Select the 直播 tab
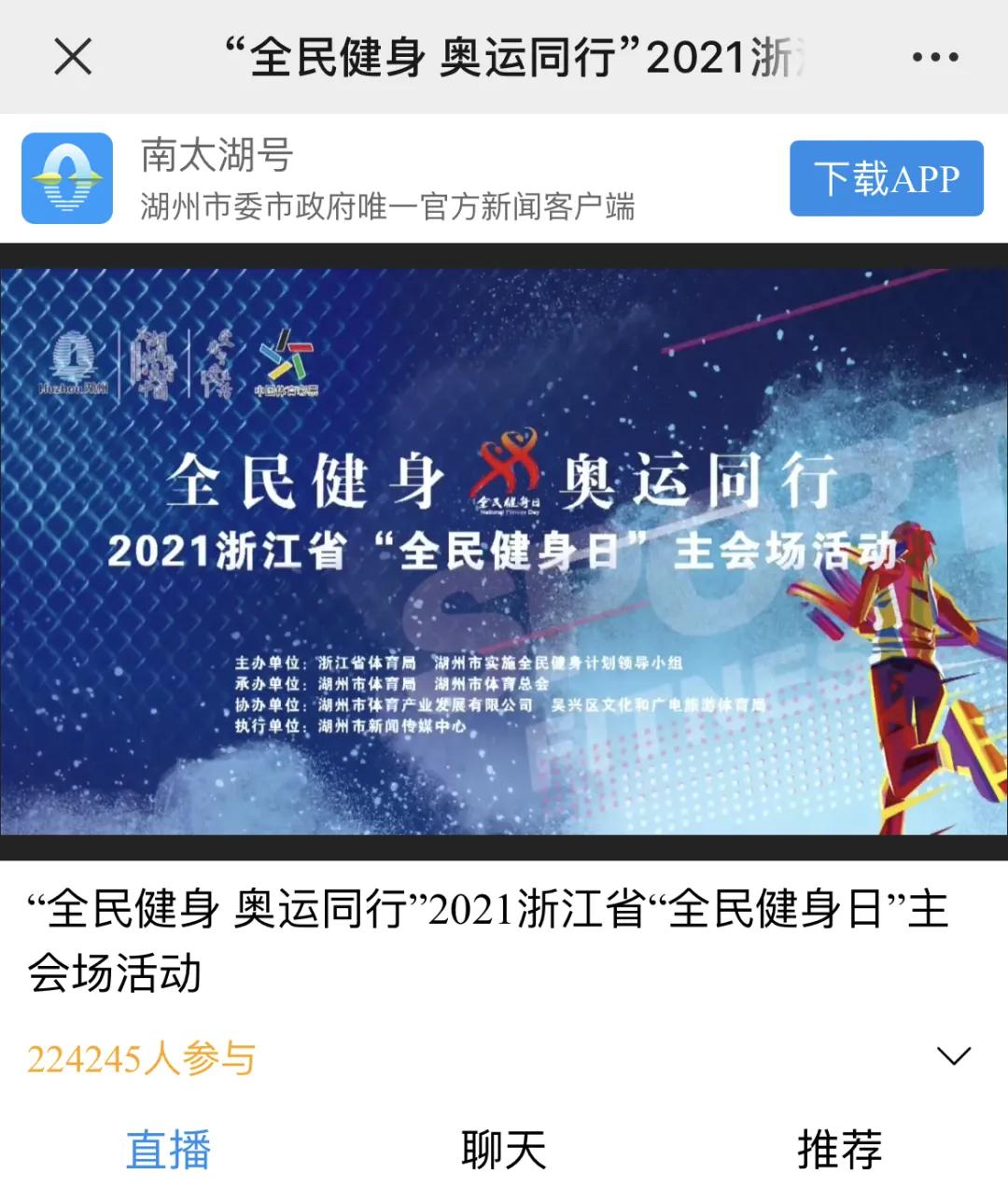The width and height of the screenshot is (1008, 1202). coord(169,1152)
